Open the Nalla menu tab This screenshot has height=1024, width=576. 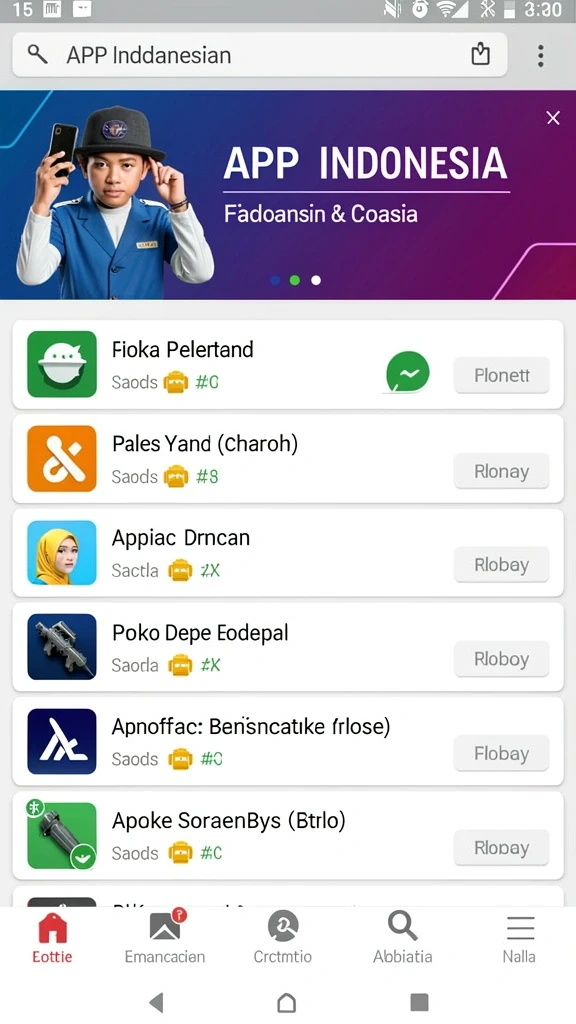pyautogui.click(x=519, y=936)
